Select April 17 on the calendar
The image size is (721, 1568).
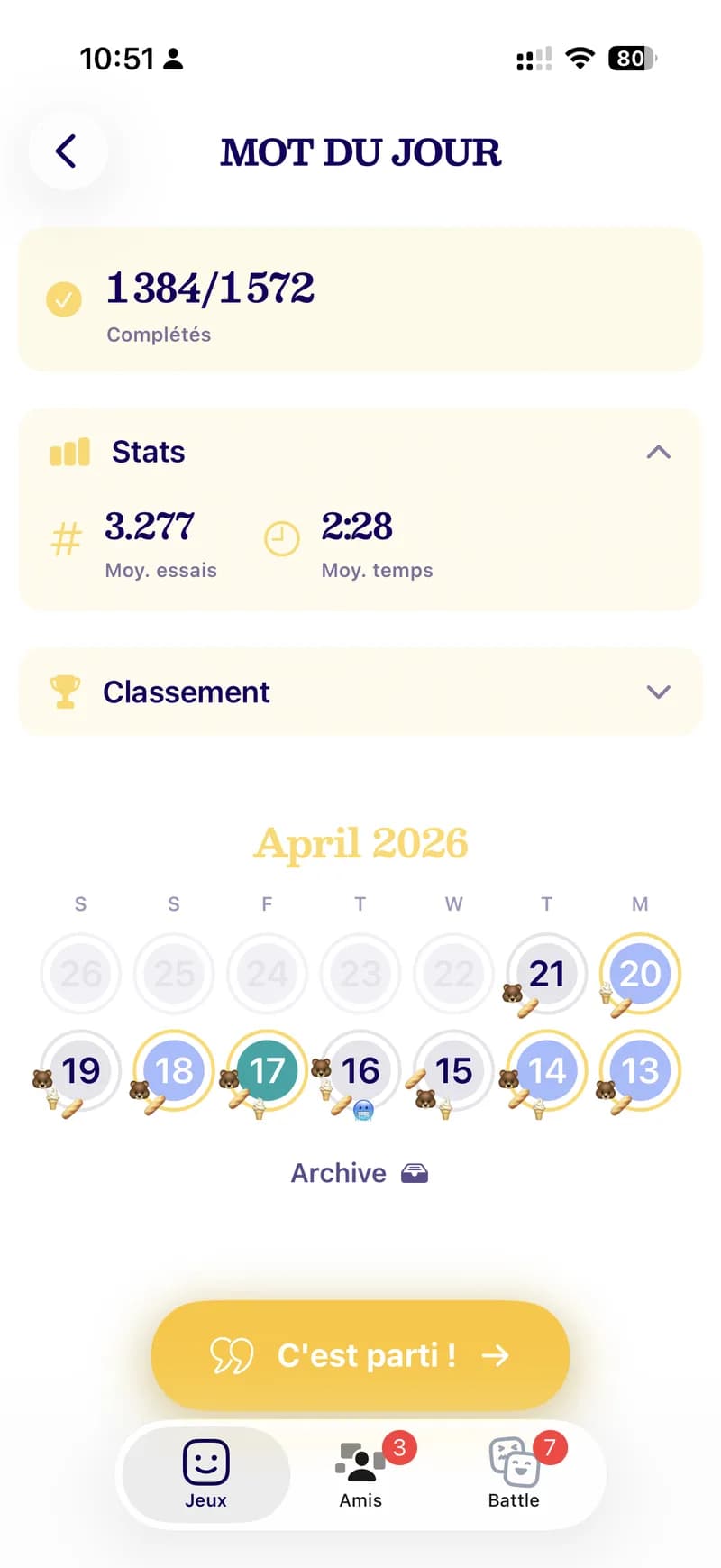point(267,1070)
